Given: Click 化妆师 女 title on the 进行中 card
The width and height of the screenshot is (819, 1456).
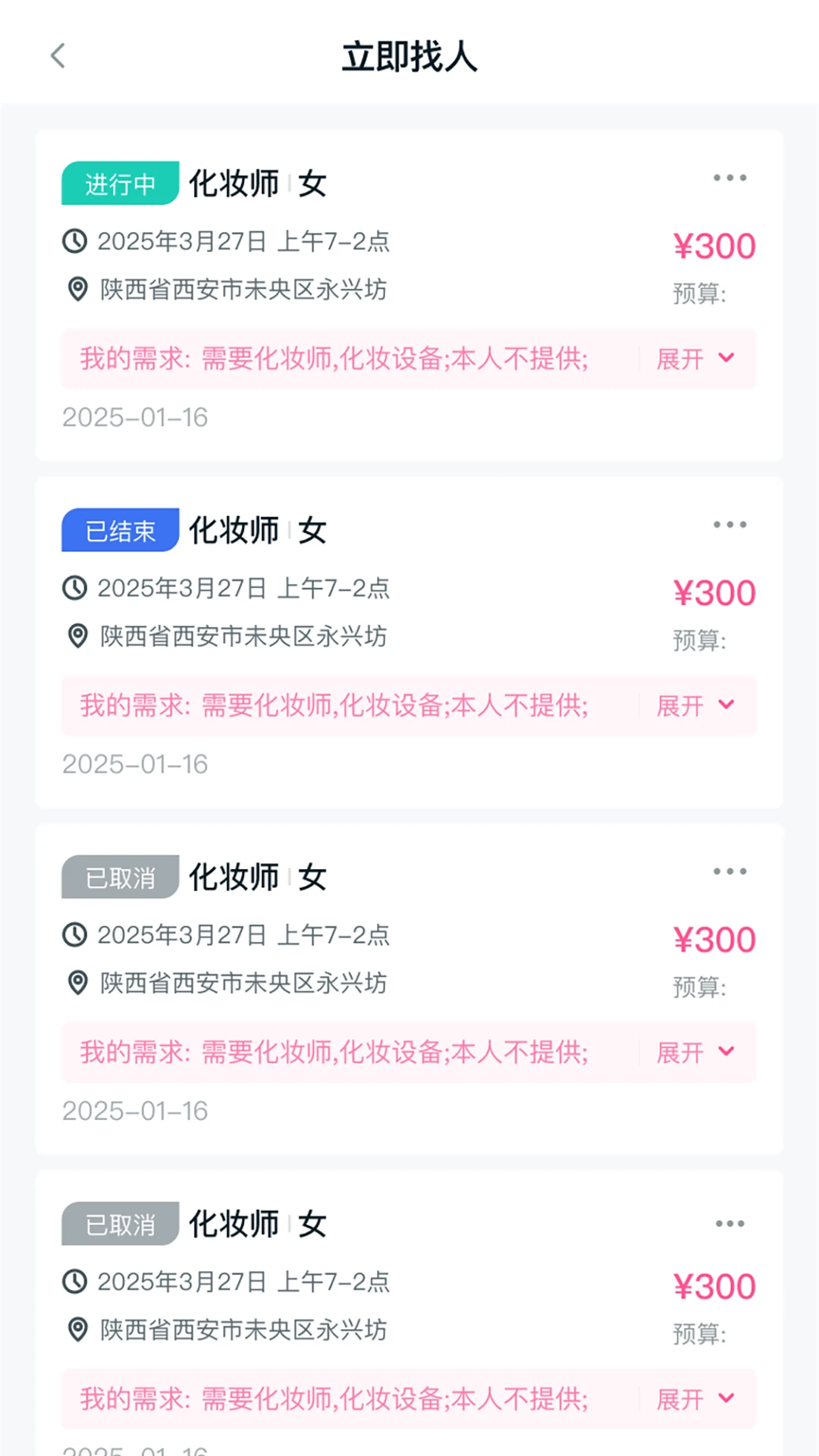Looking at the screenshot, I should coord(256,183).
